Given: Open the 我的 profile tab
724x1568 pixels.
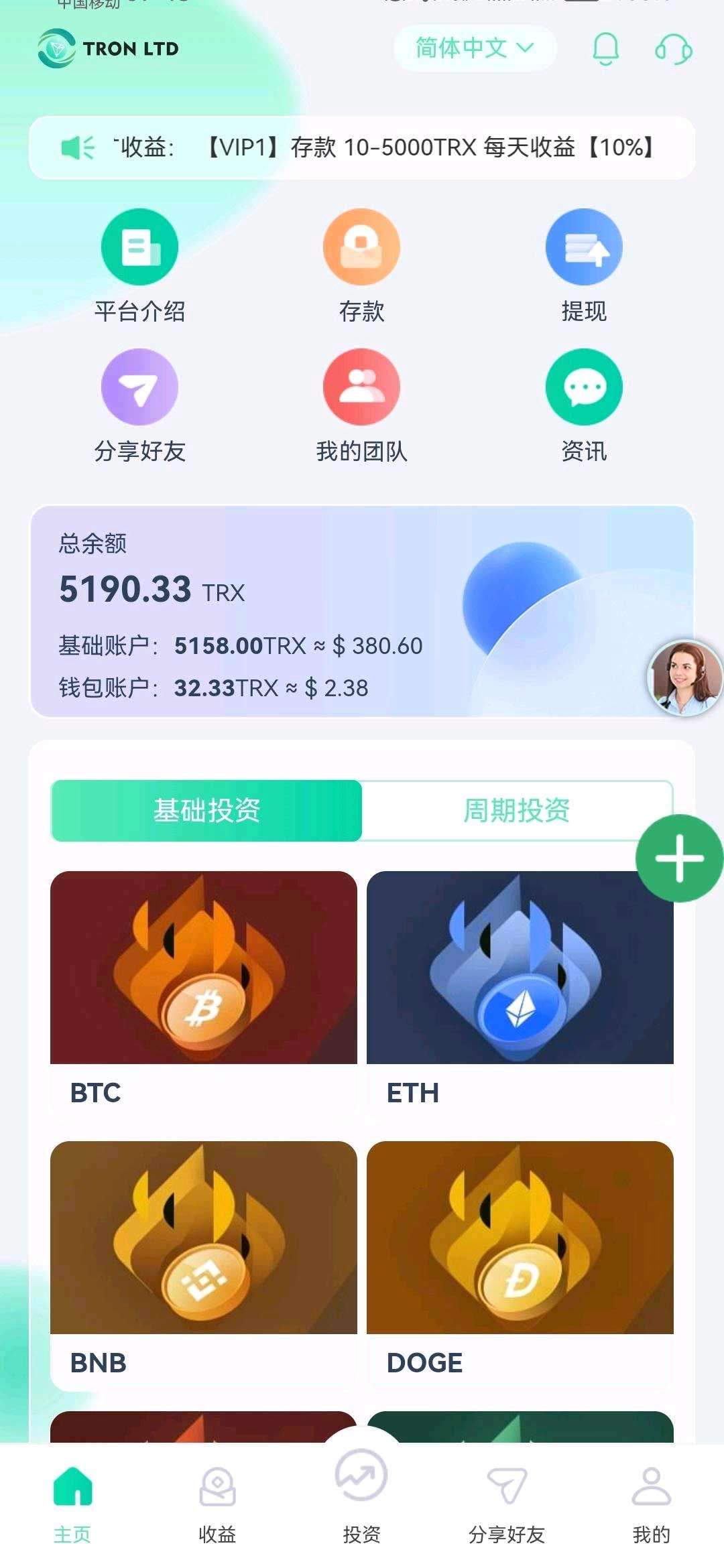Looking at the screenshot, I should click(x=651, y=1501).
